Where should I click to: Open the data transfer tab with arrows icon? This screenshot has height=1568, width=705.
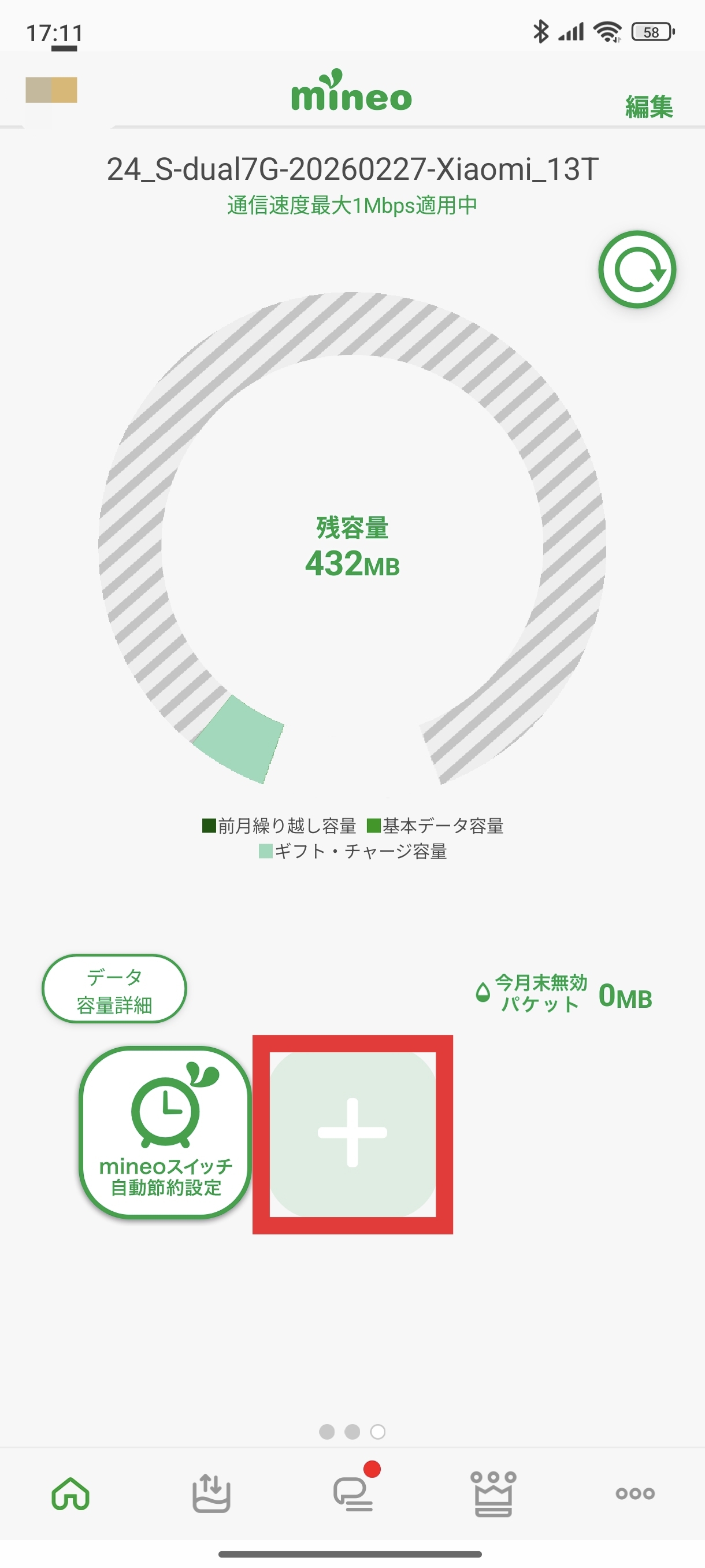211,1493
